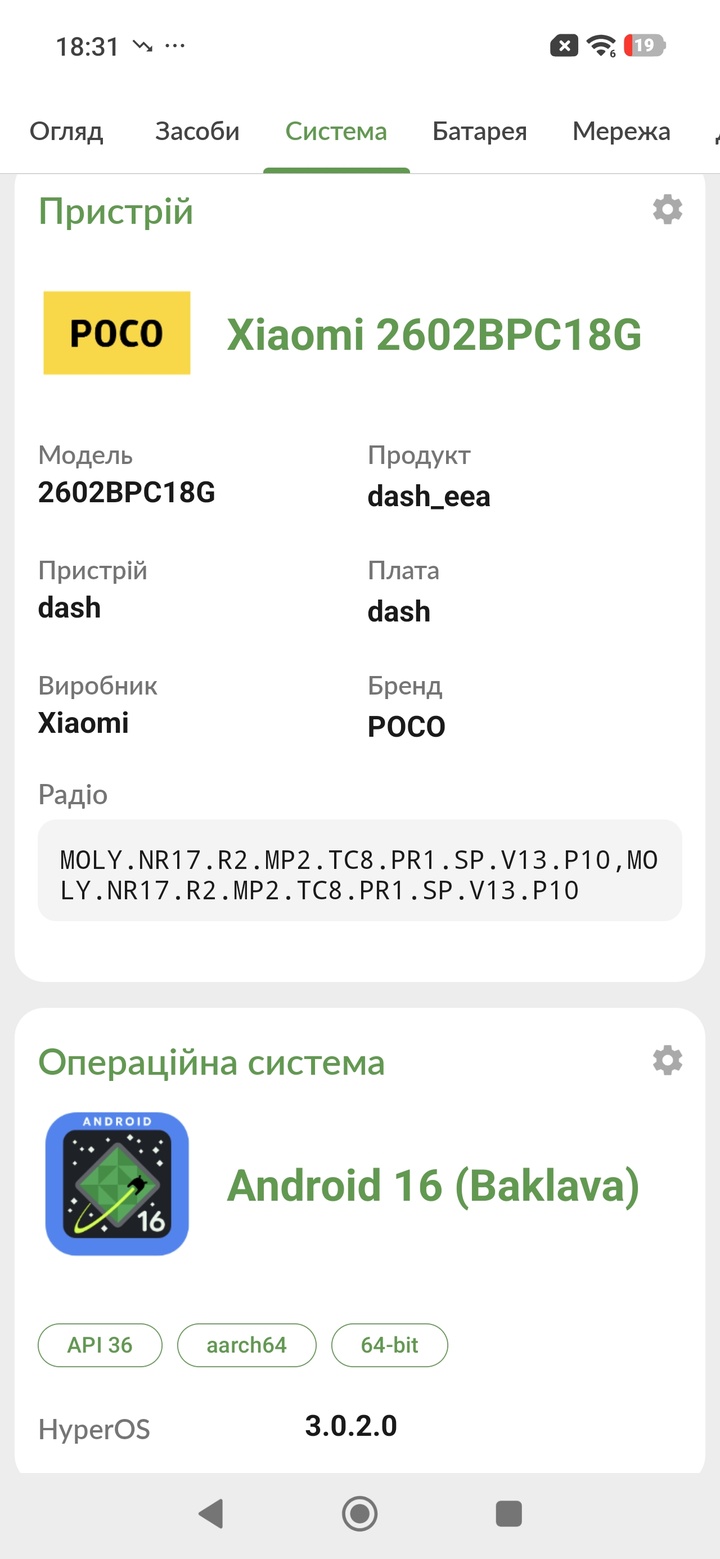Go to the home screen

[360, 1514]
